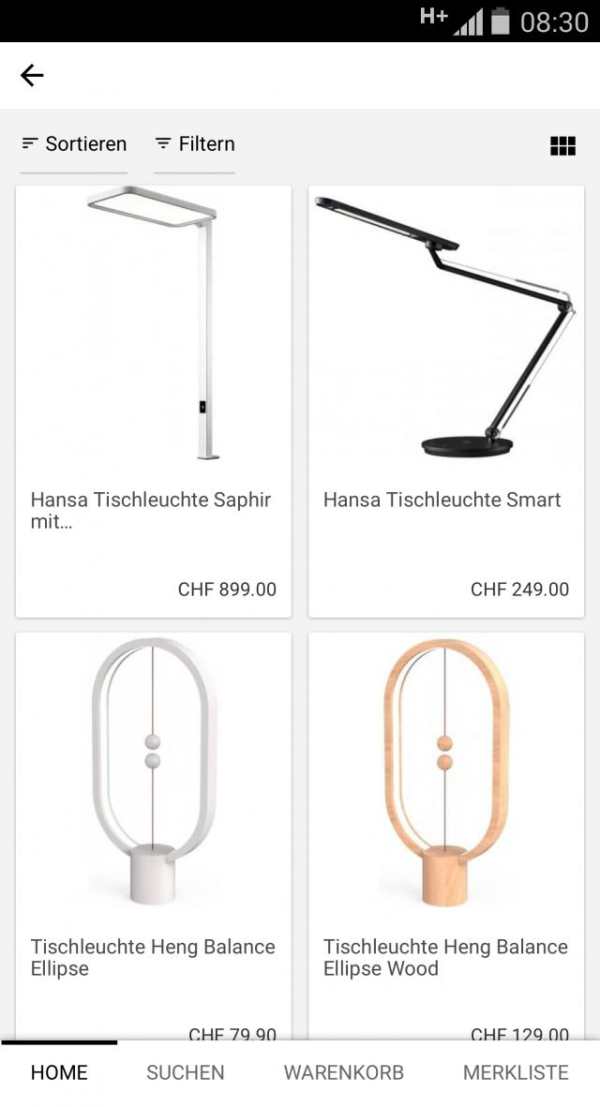Viewport: 600px width, 1107px height.
Task: Open the Filtern options
Action: (195, 144)
